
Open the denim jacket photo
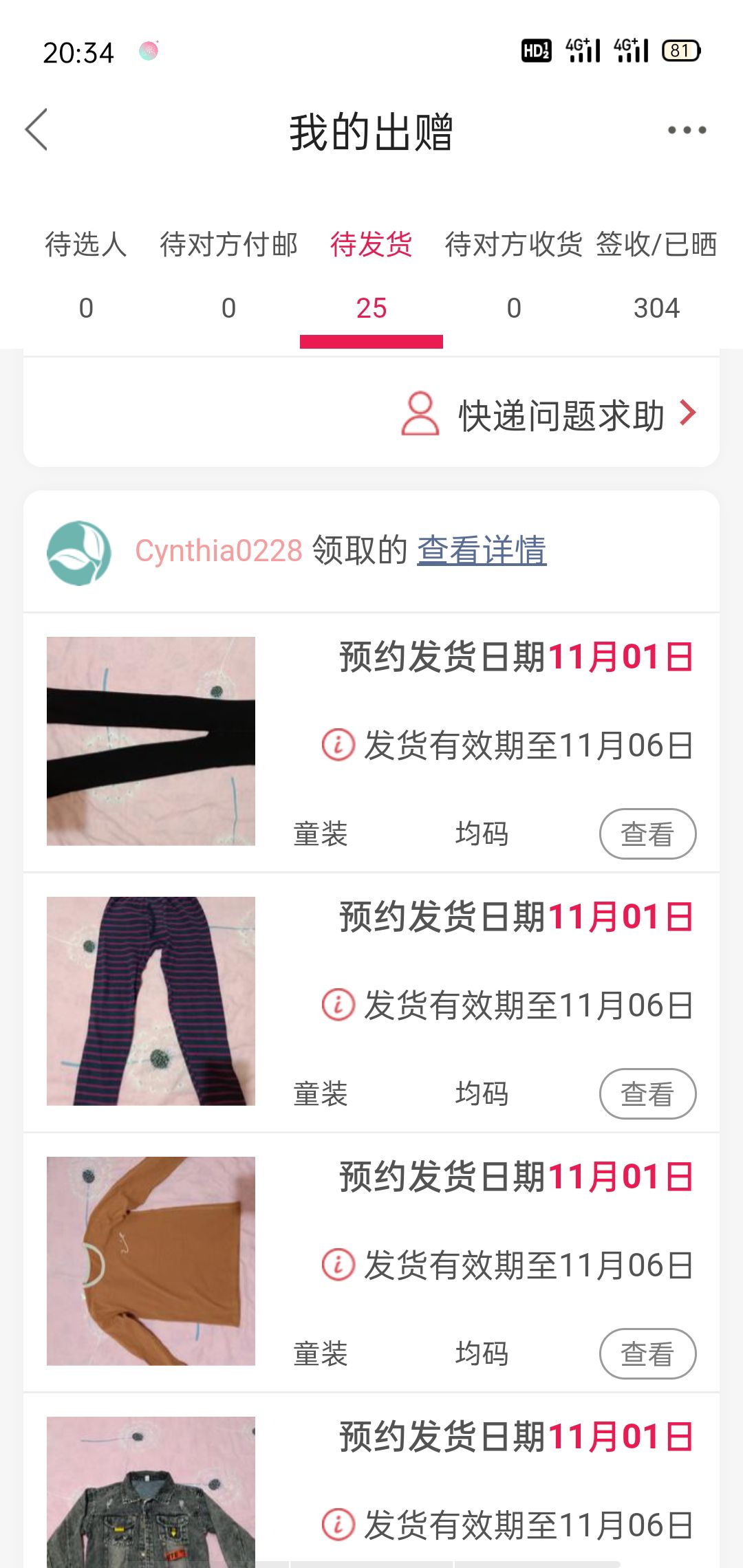click(151, 1492)
